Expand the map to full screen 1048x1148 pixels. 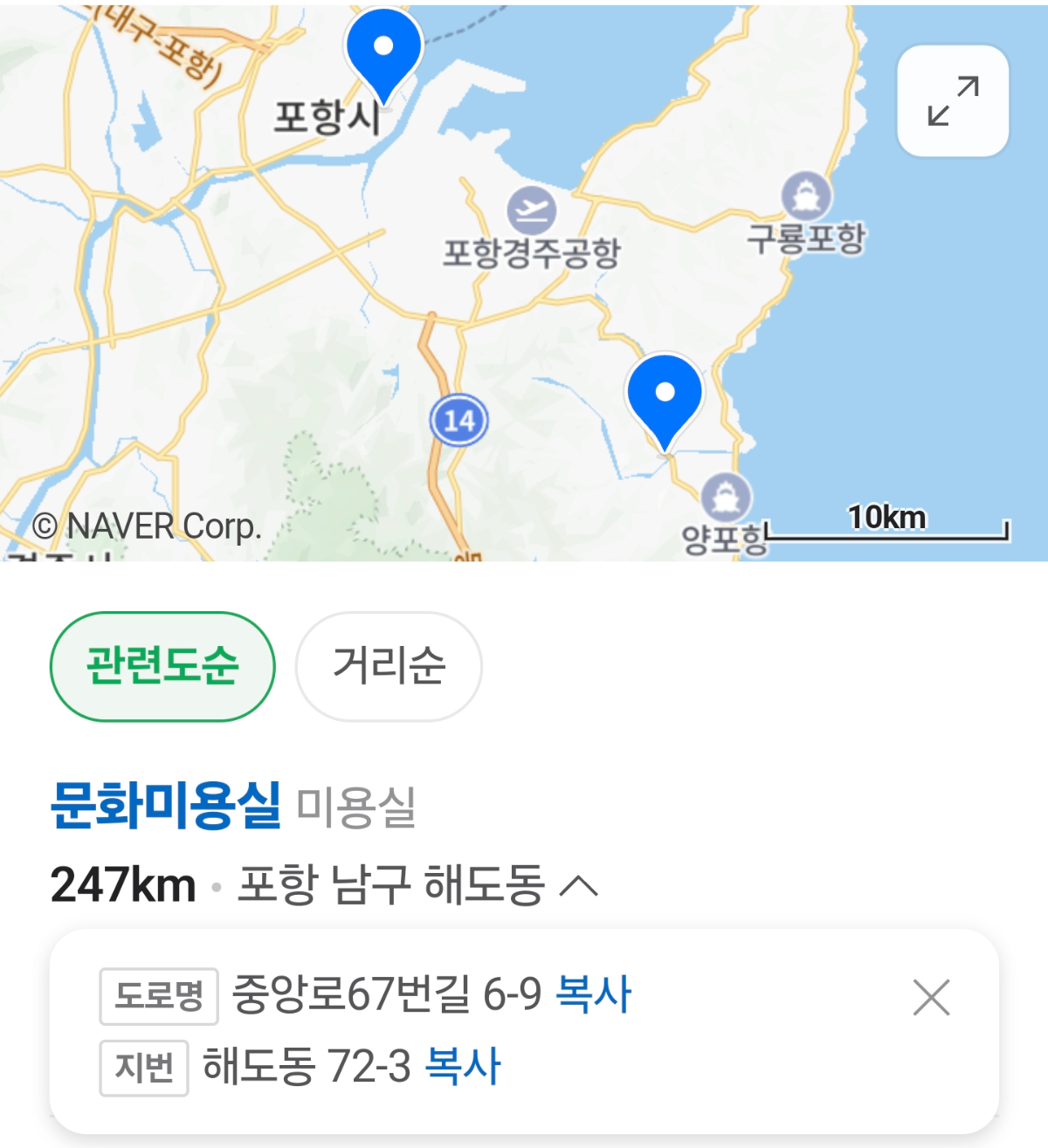point(953,101)
